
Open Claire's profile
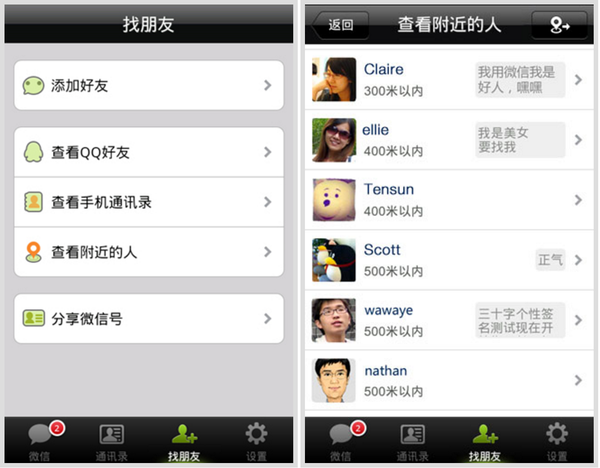click(450, 80)
